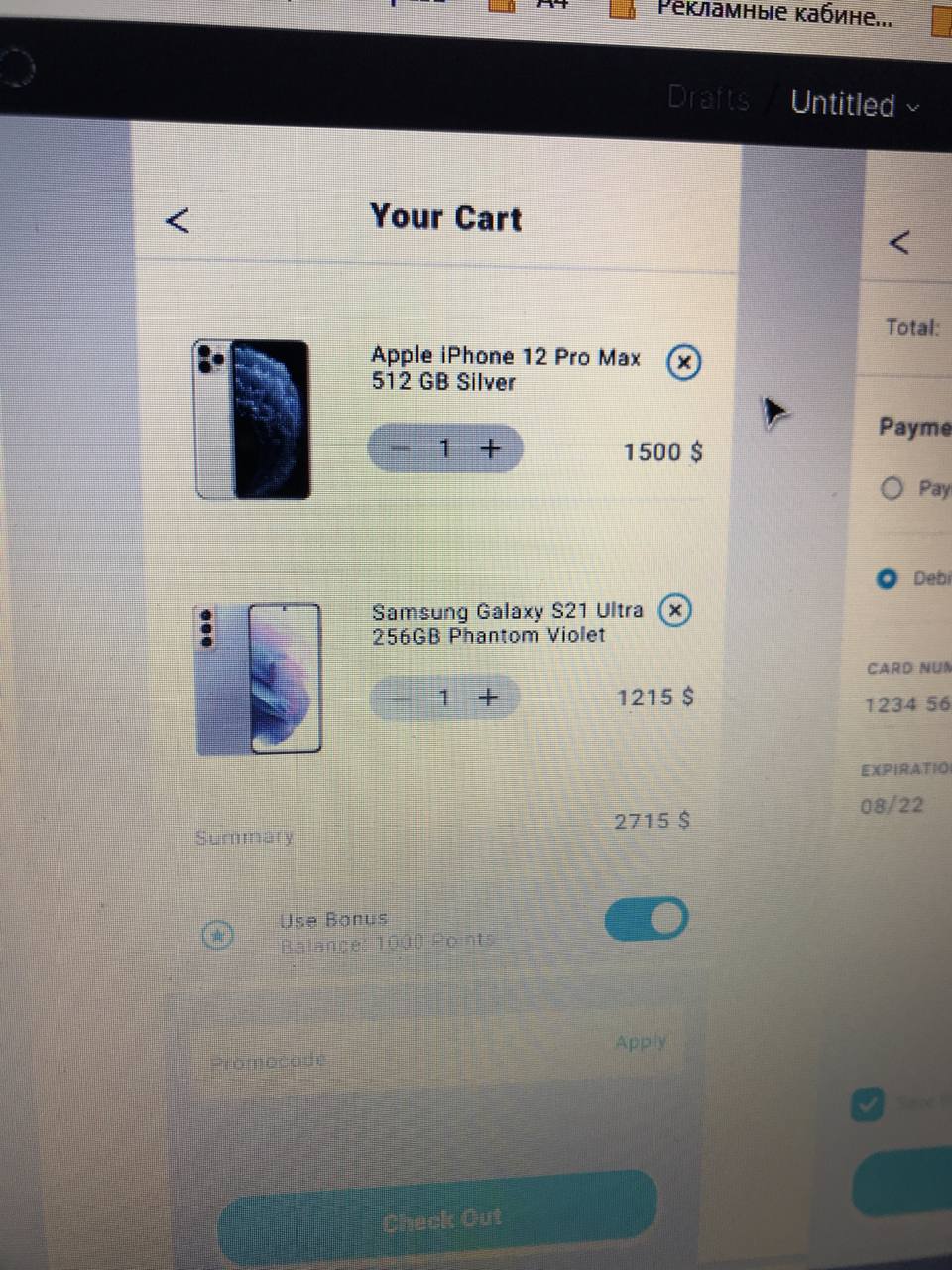Go back from Your Cart
Viewport: 952px width, 1270px height.
coord(178,220)
